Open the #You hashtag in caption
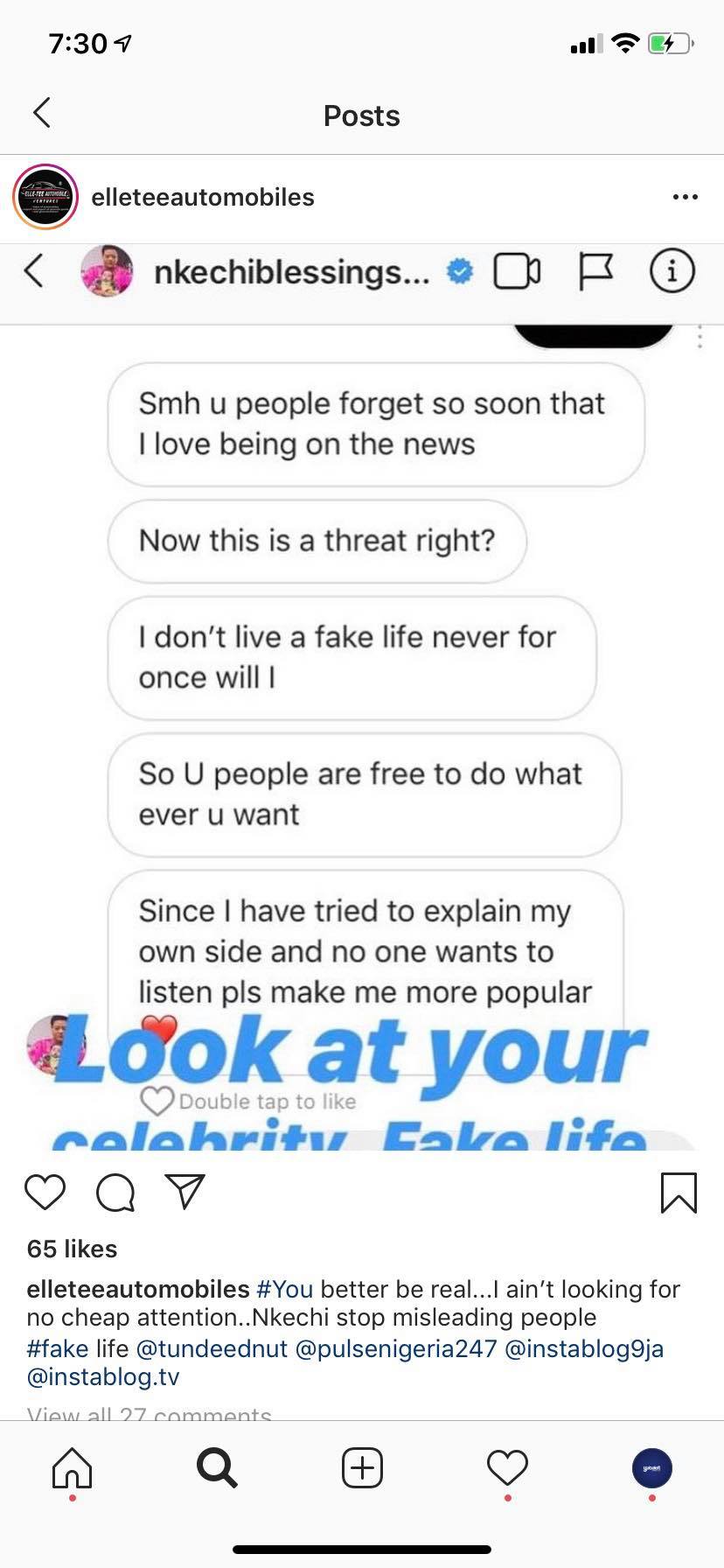This screenshot has width=724, height=1568. click(284, 1289)
